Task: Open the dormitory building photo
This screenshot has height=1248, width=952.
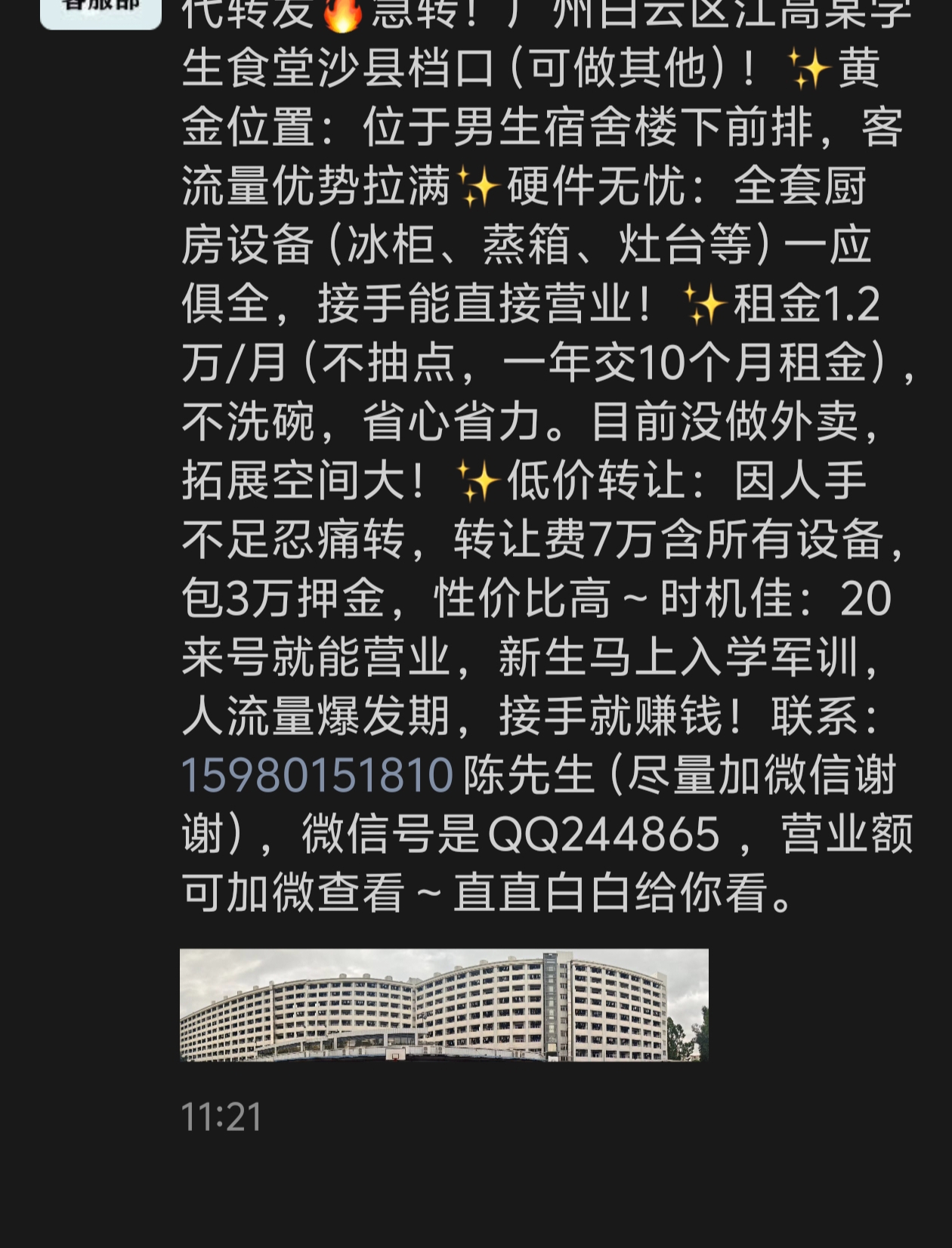Action: pyautogui.click(x=444, y=1006)
